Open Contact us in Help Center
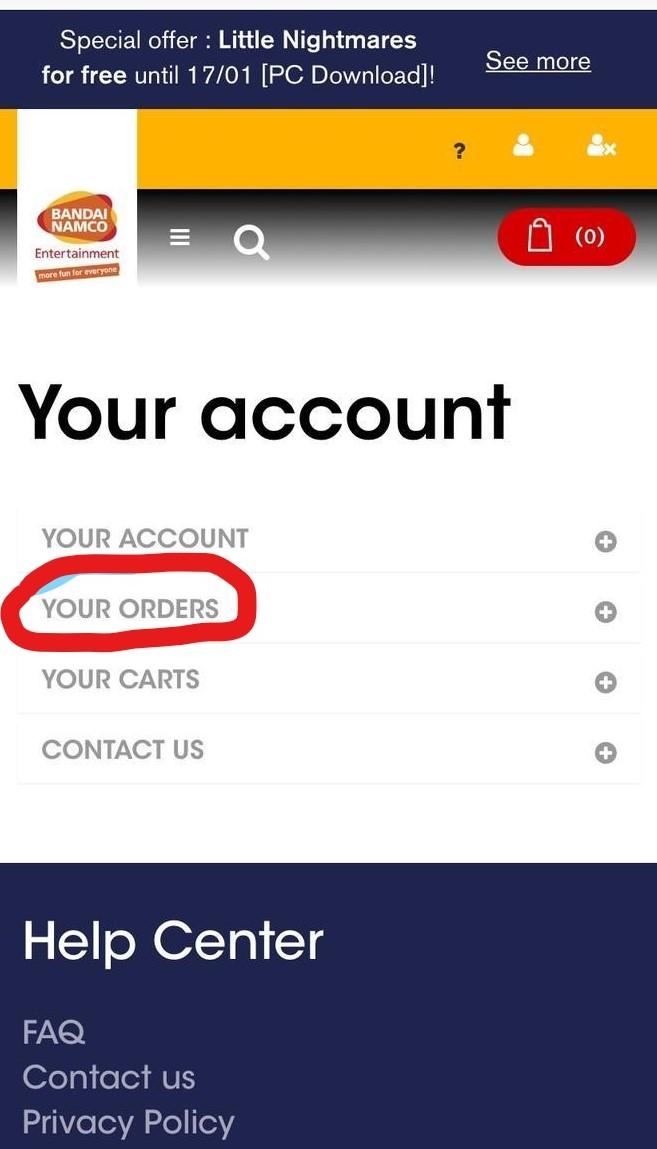The width and height of the screenshot is (657, 1149). (x=109, y=1077)
